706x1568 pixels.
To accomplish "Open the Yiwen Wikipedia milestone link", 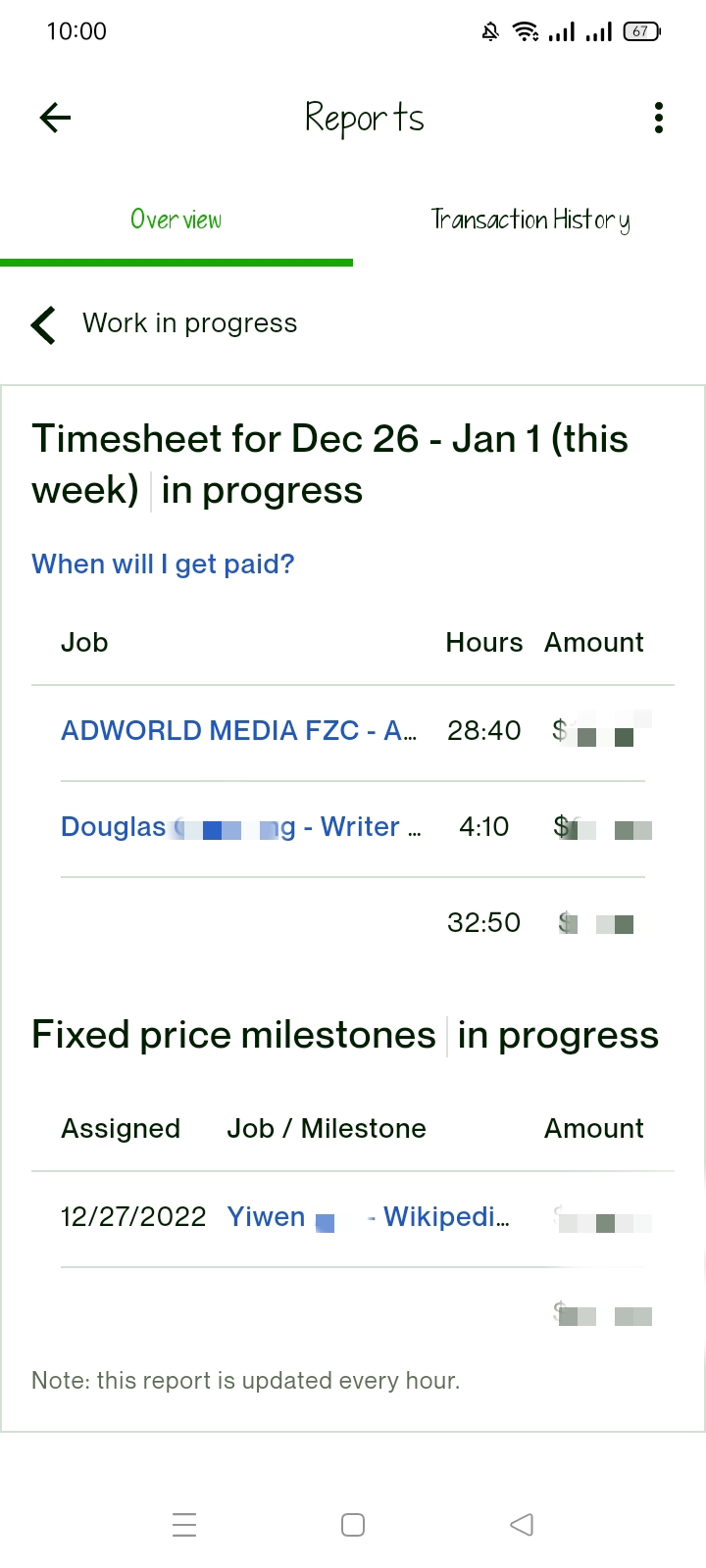I will pyautogui.click(x=369, y=1217).
